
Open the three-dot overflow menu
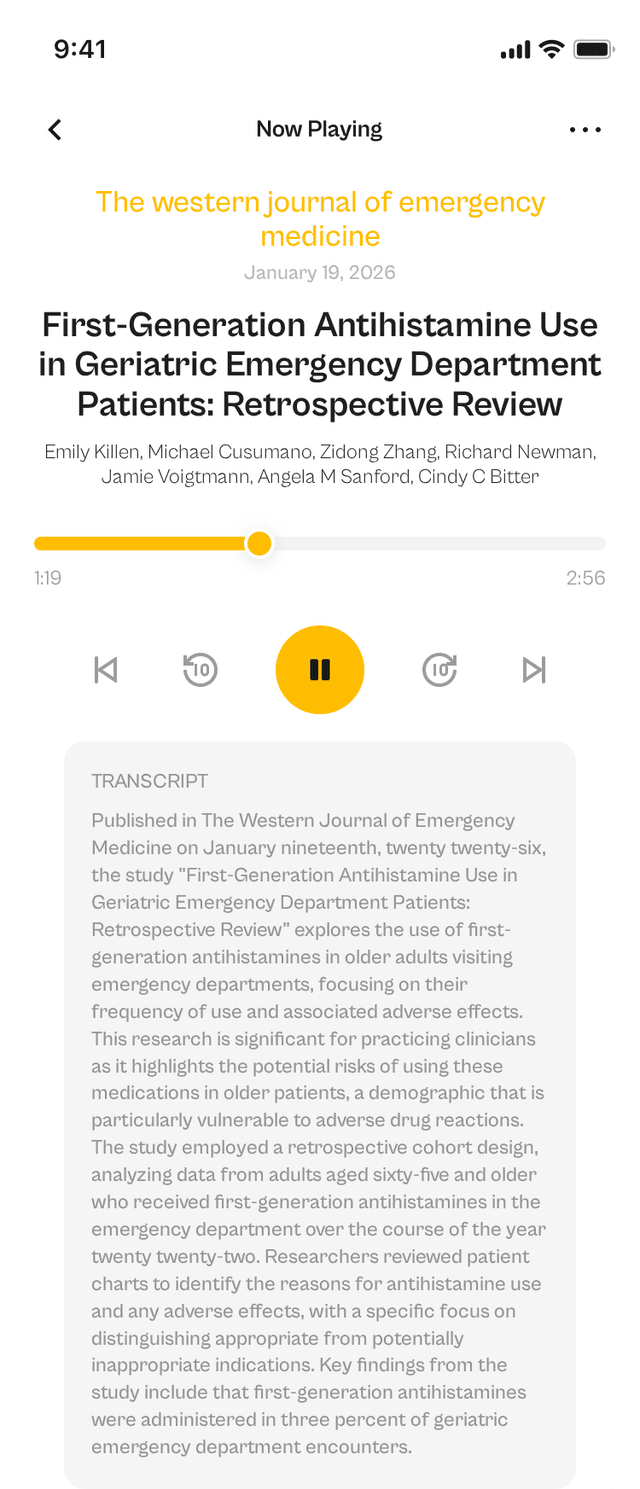(x=585, y=130)
